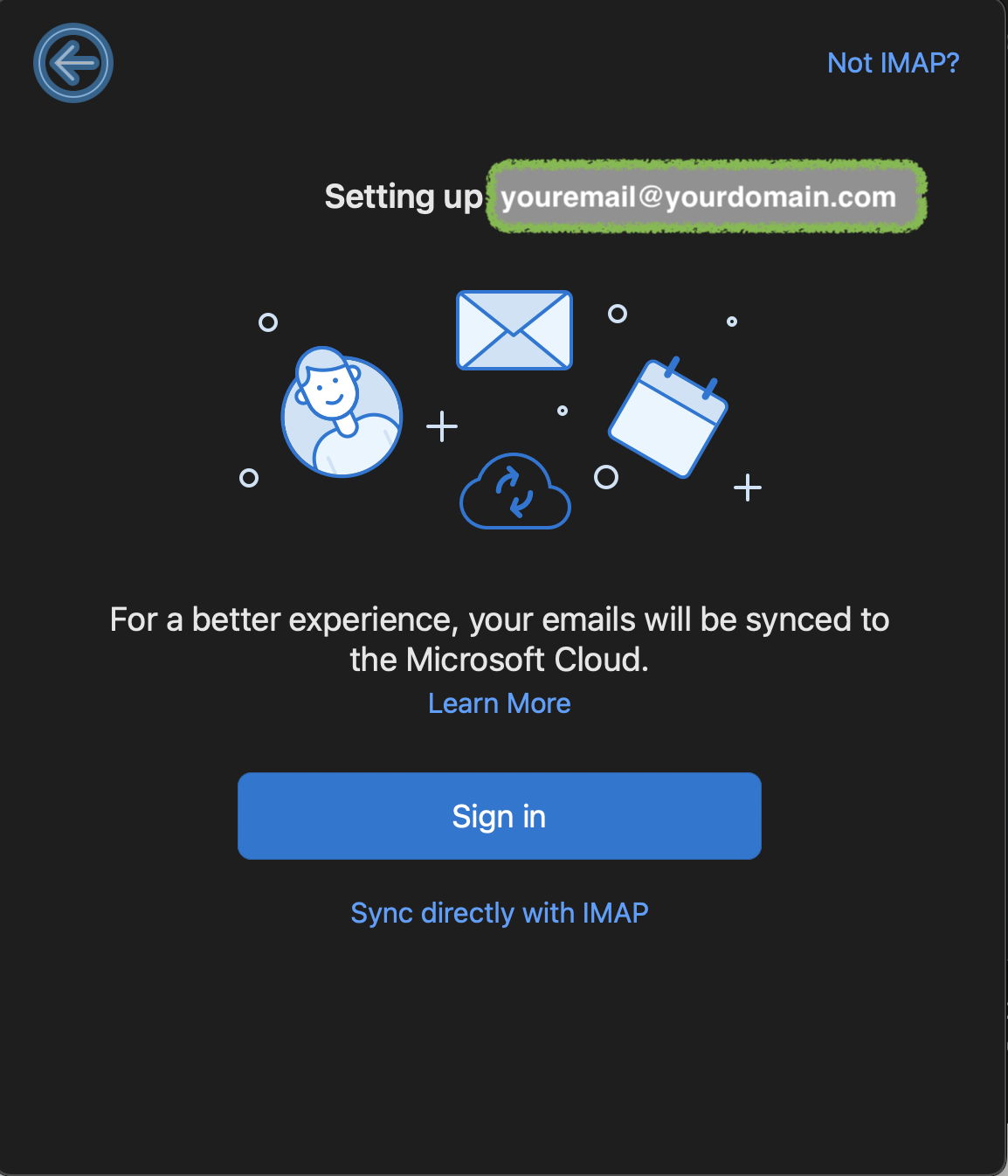Screen dimensions: 1008x1176
Task: Open Learn More about Microsoft Cloud sync
Action: coord(499,703)
